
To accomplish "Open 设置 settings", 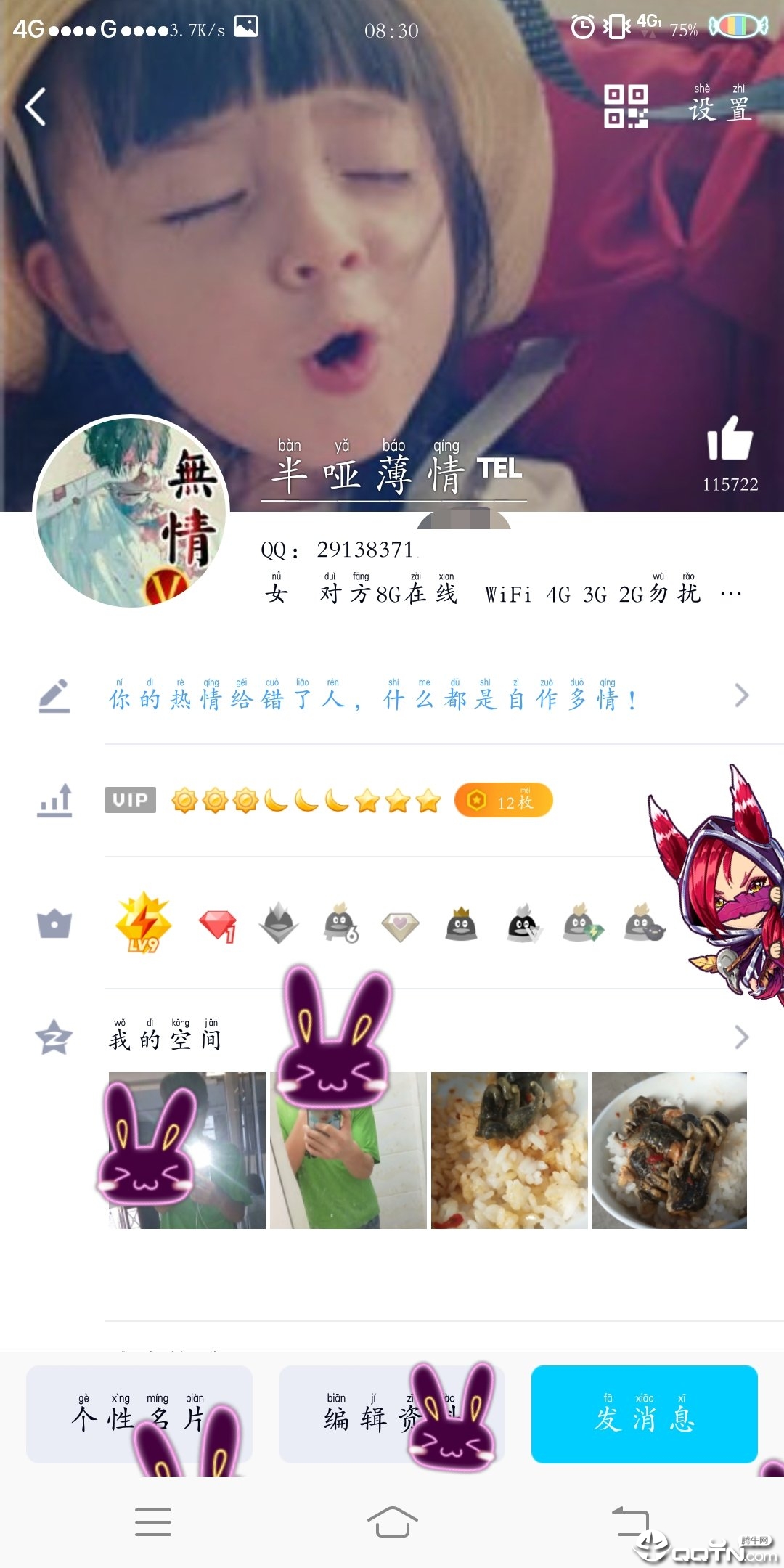I will pos(719,107).
